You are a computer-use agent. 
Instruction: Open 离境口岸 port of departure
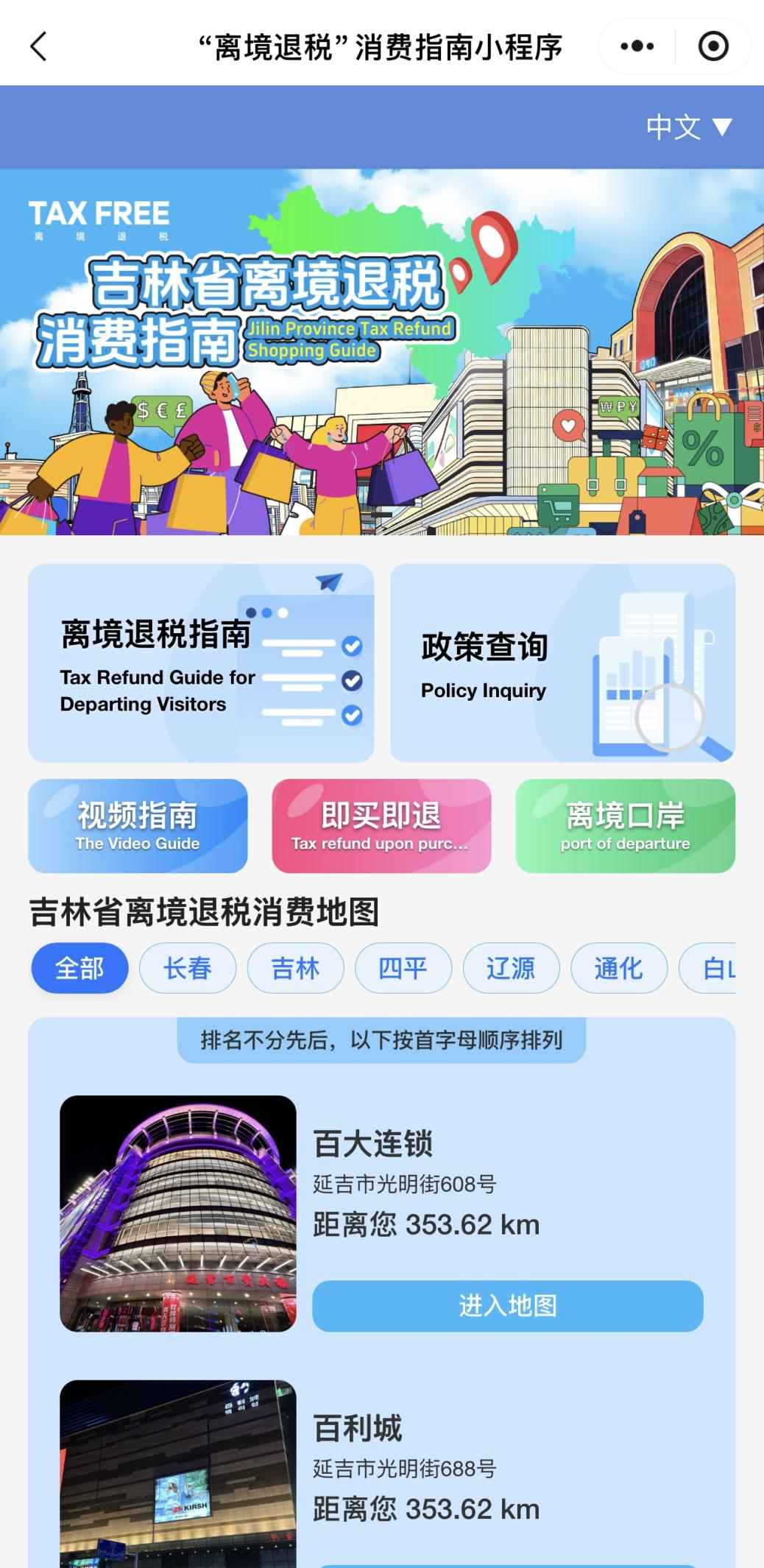(x=626, y=826)
